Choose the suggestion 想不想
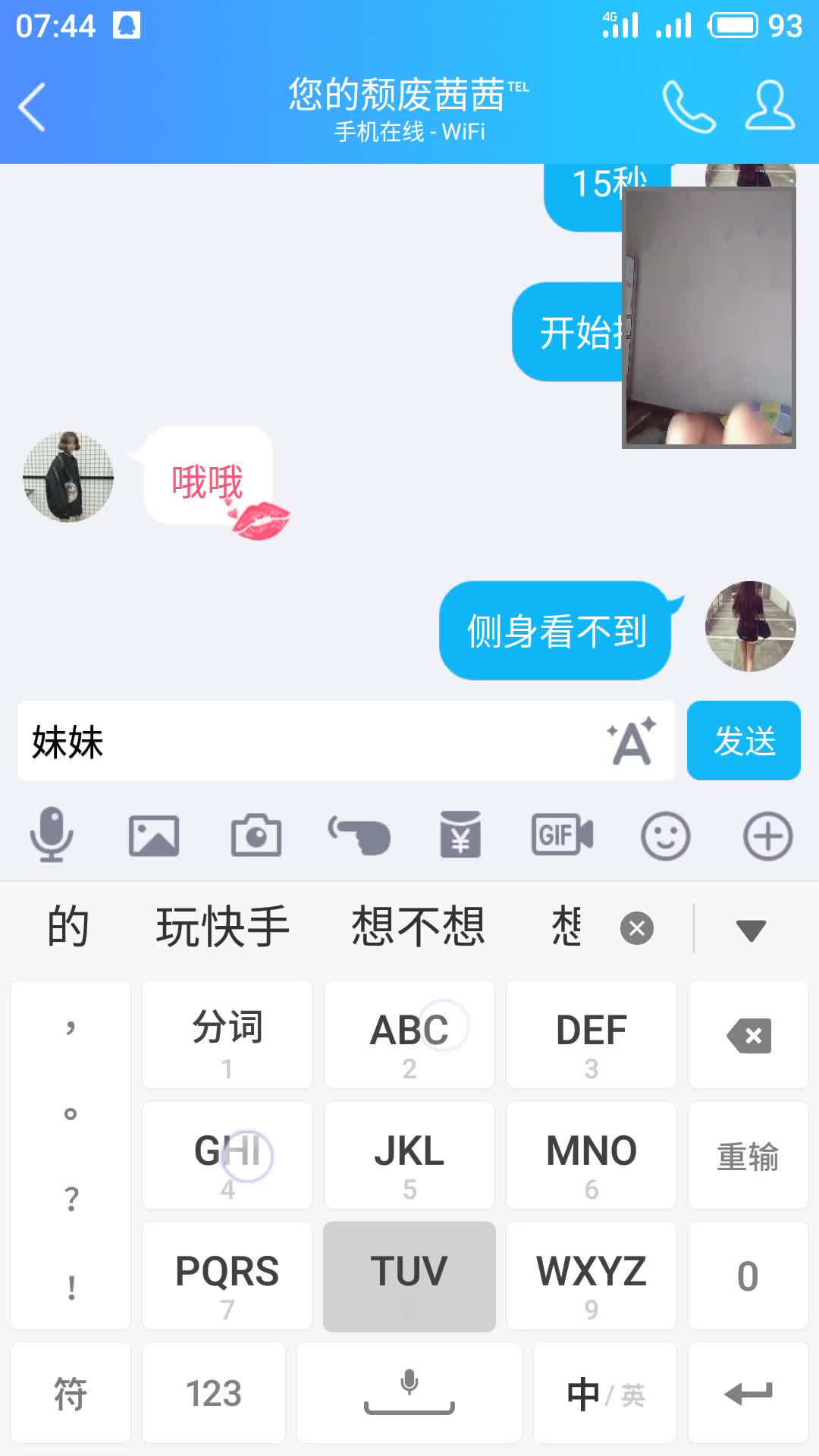Viewport: 819px width, 1456px height. (x=418, y=927)
